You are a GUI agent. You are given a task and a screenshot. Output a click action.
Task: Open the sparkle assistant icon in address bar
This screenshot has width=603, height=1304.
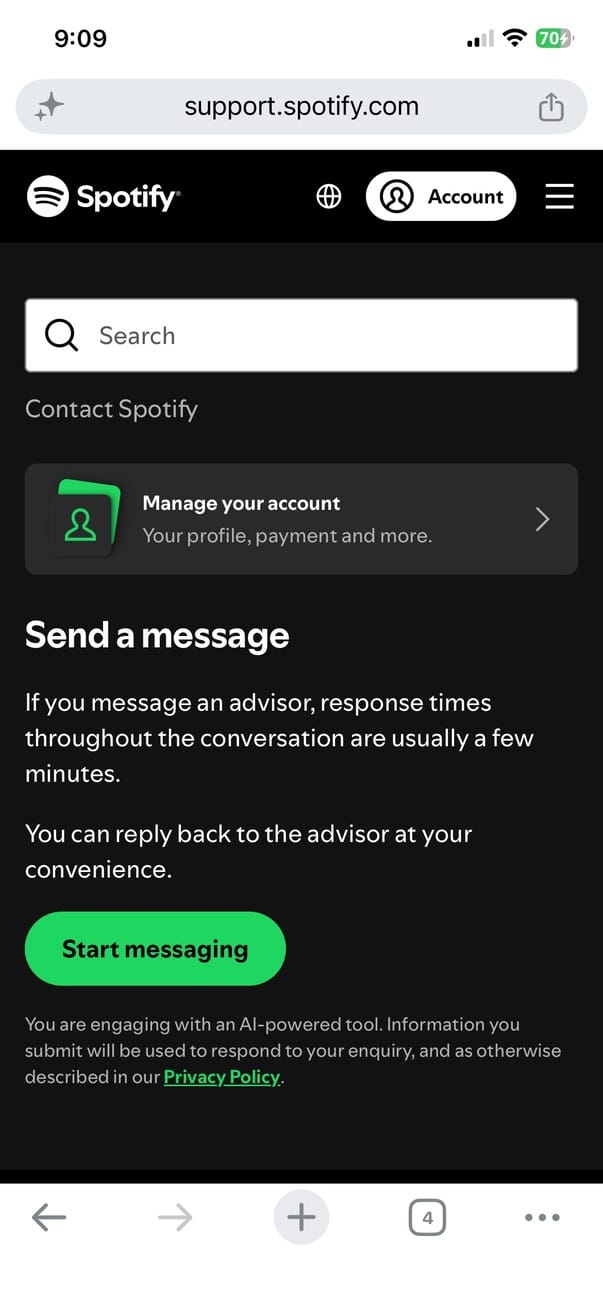click(x=48, y=107)
